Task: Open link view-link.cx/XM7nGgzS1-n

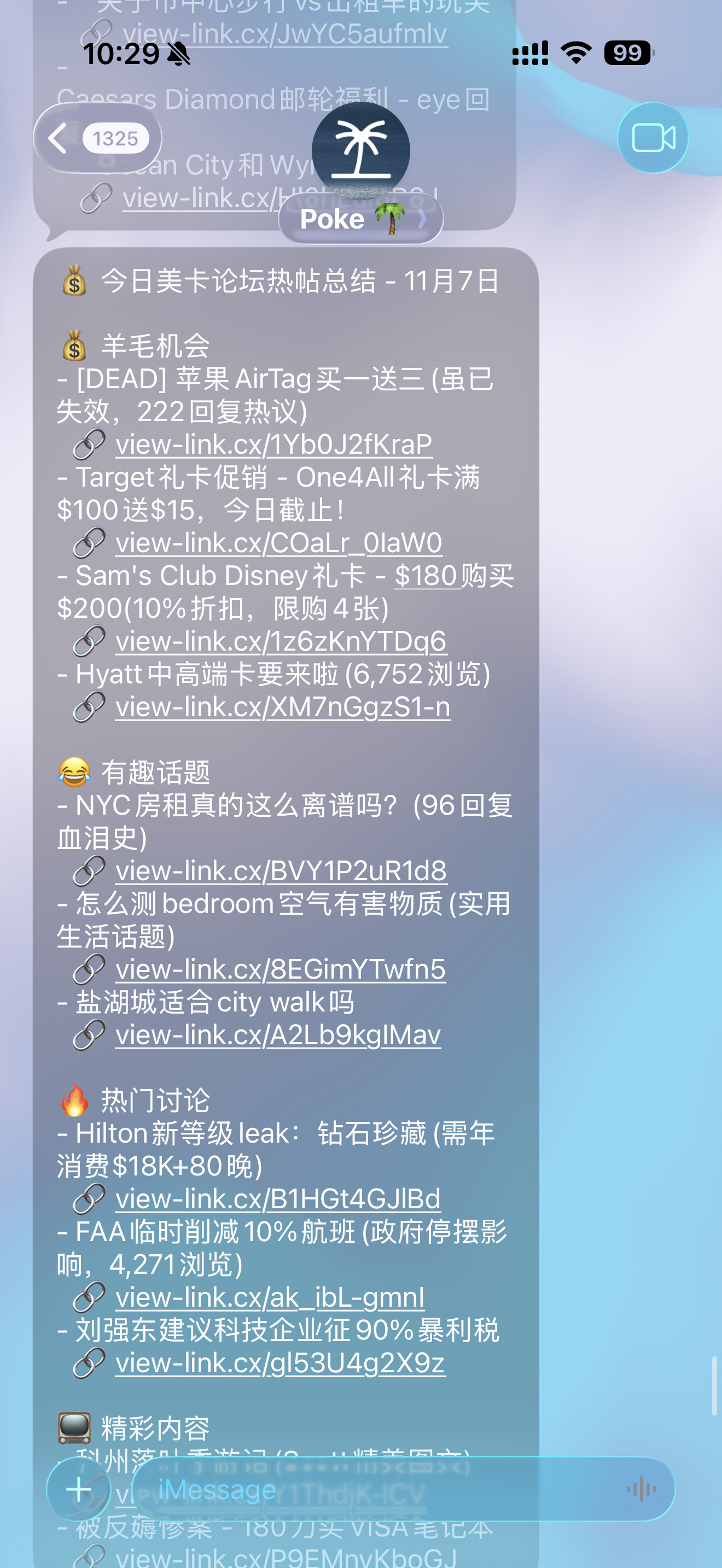Action: (x=282, y=707)
